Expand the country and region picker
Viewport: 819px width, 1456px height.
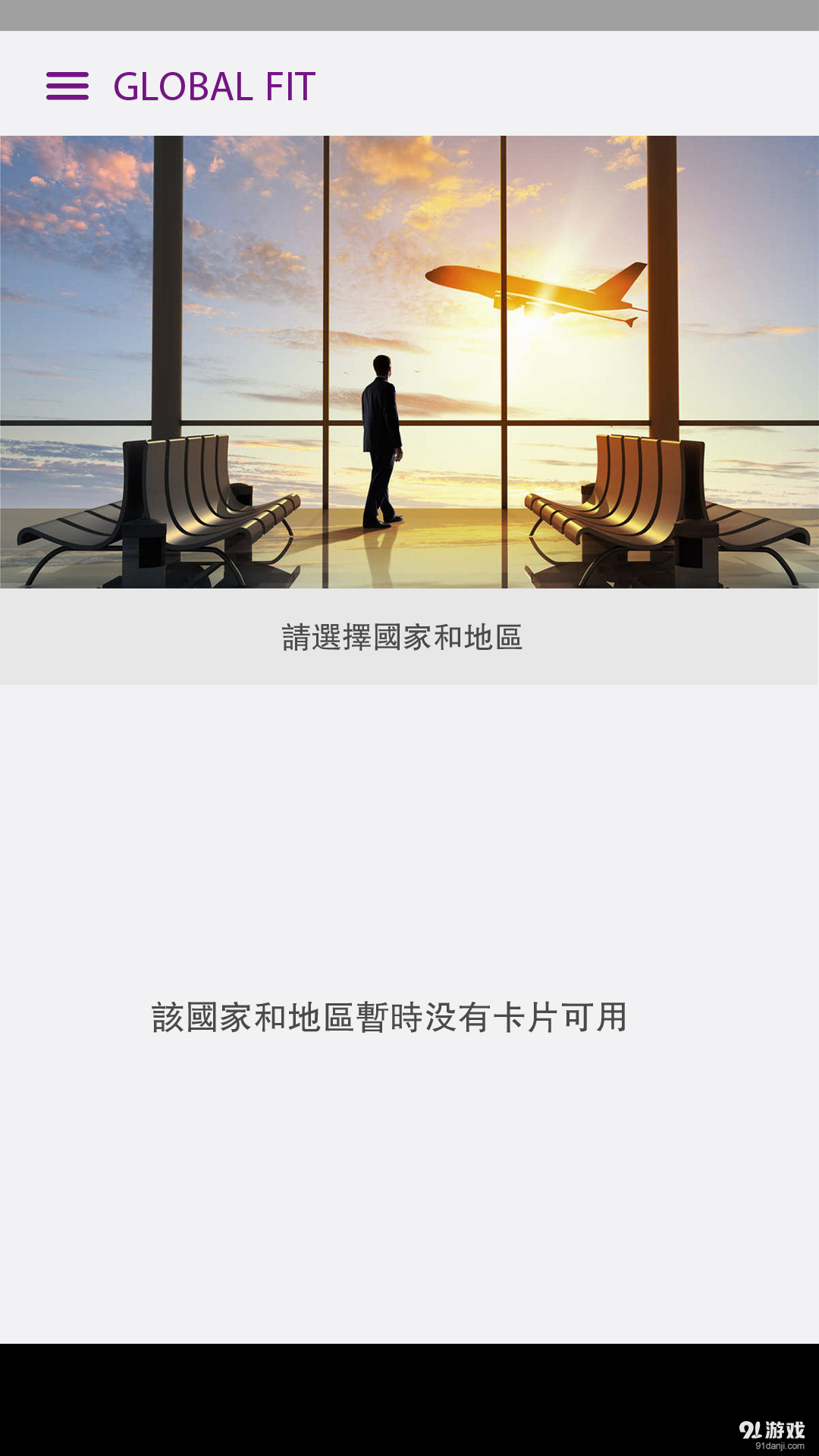pos(404,637)
